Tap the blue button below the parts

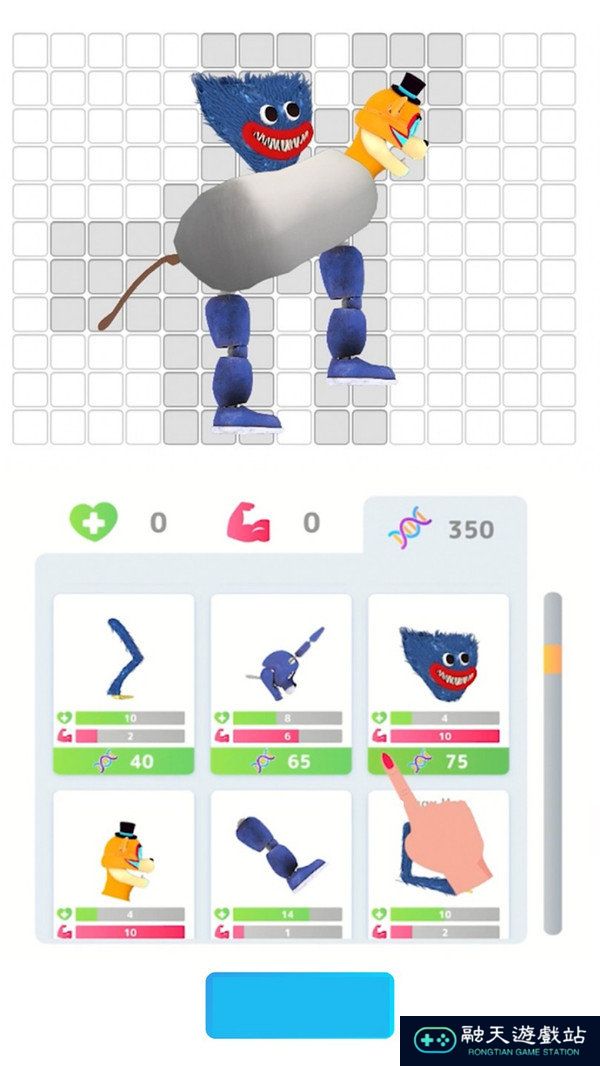pos(299,1004)
